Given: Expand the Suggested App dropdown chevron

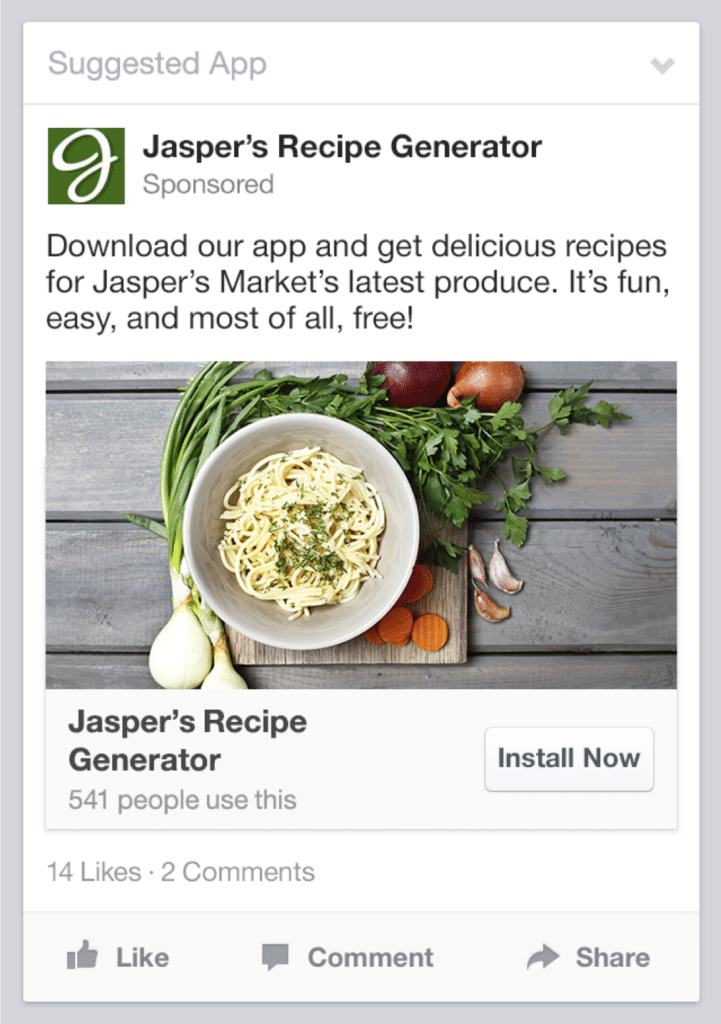Looking at the screenshot, I should click(662, 66).
